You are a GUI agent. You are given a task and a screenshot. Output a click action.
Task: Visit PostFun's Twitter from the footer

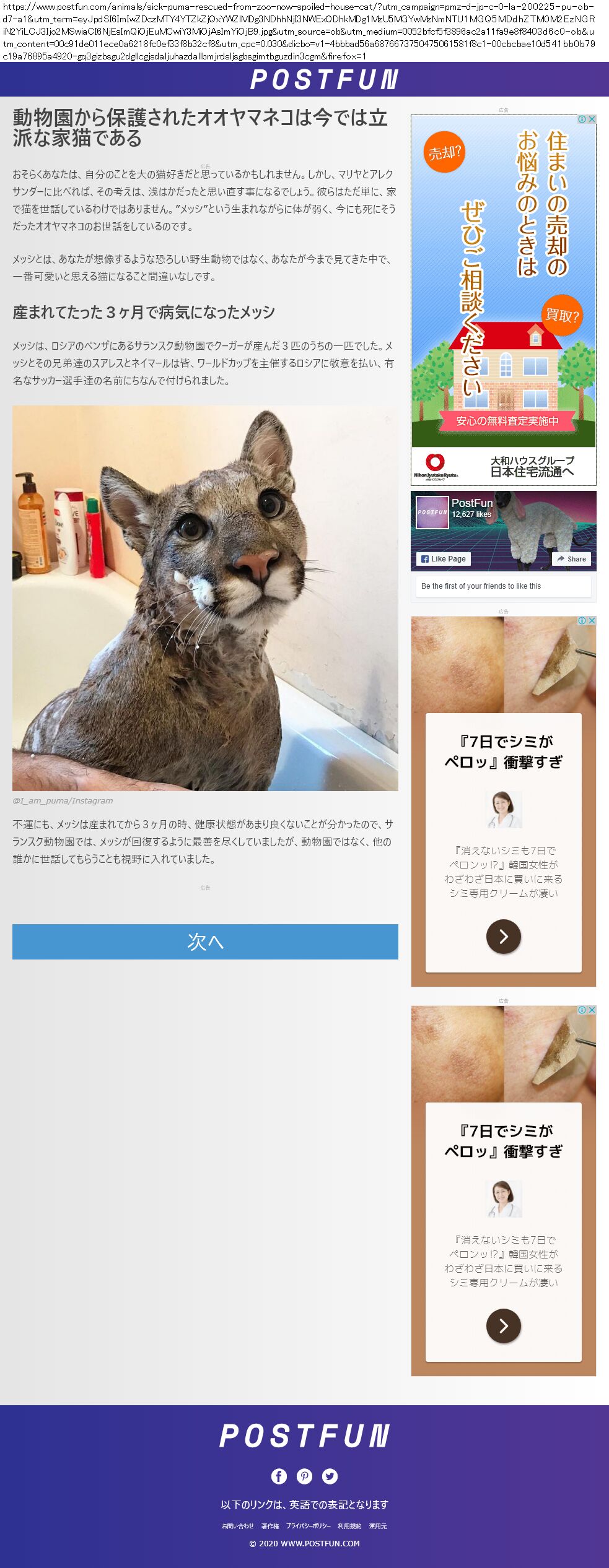click(x=330, y=1476)
